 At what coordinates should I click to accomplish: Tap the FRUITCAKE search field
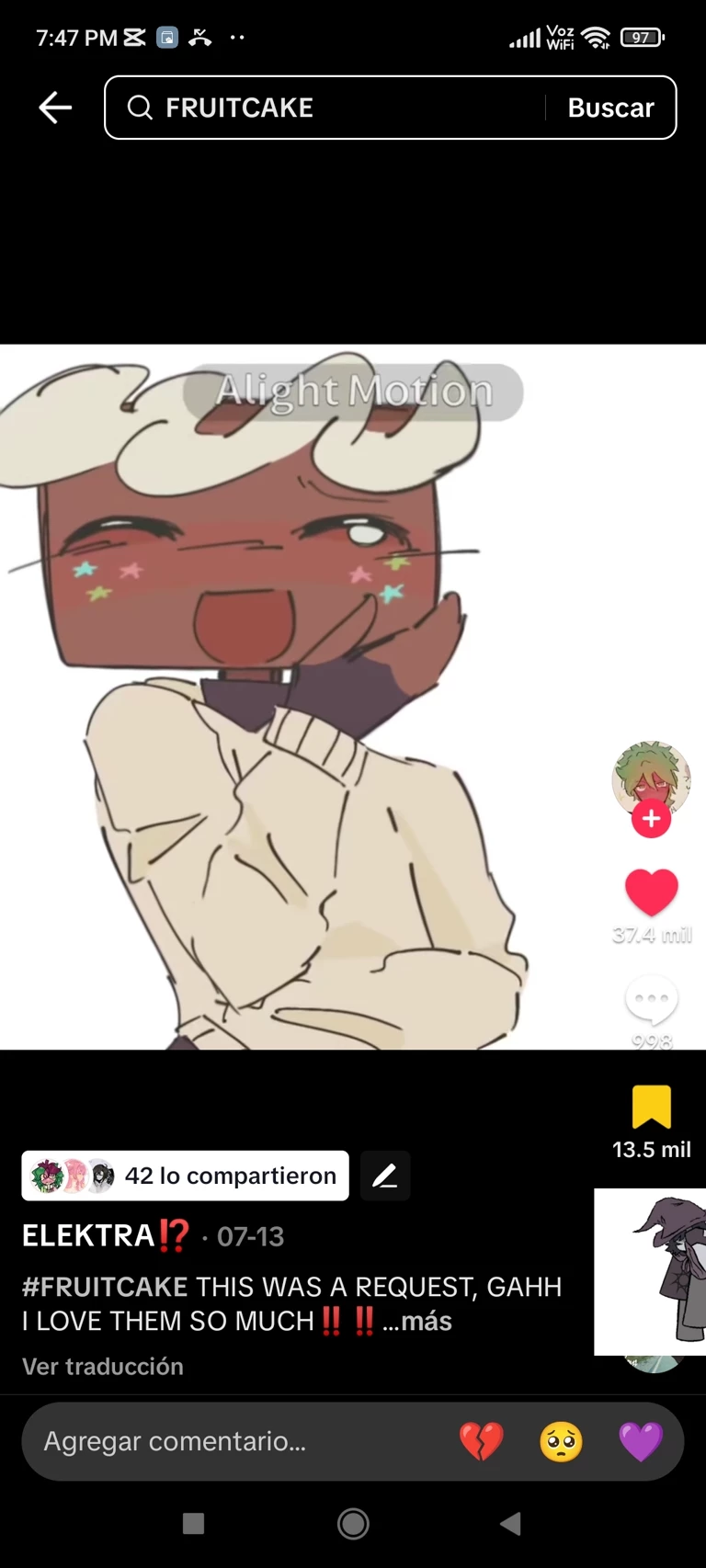(331, 108)
